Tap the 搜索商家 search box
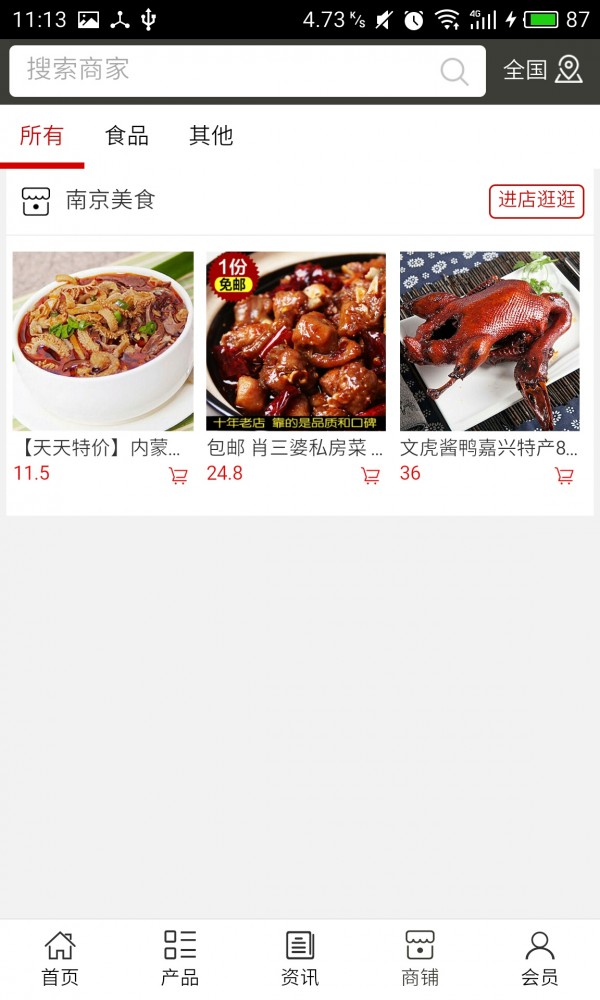 [x=220, y=70]
